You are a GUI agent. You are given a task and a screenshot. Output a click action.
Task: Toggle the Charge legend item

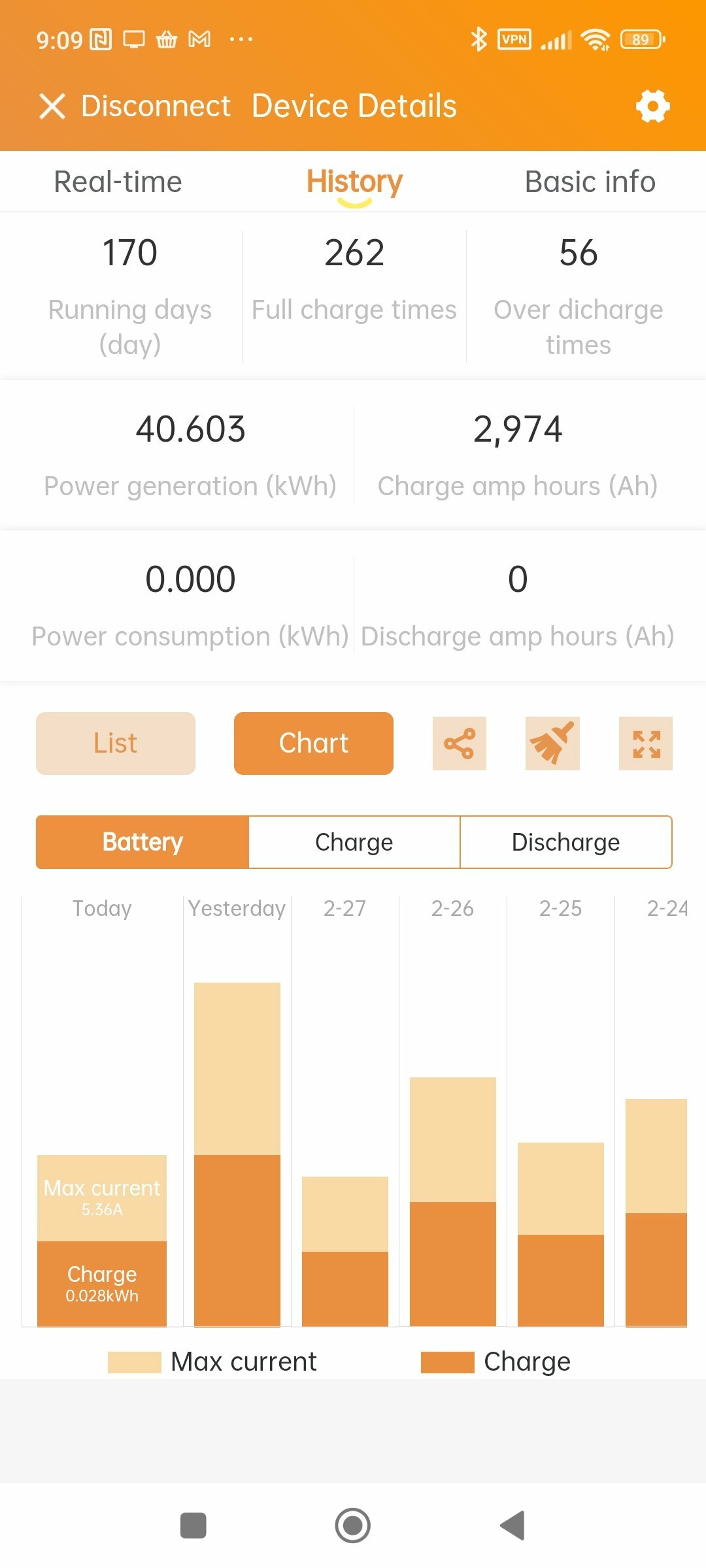pos(496,1362)
